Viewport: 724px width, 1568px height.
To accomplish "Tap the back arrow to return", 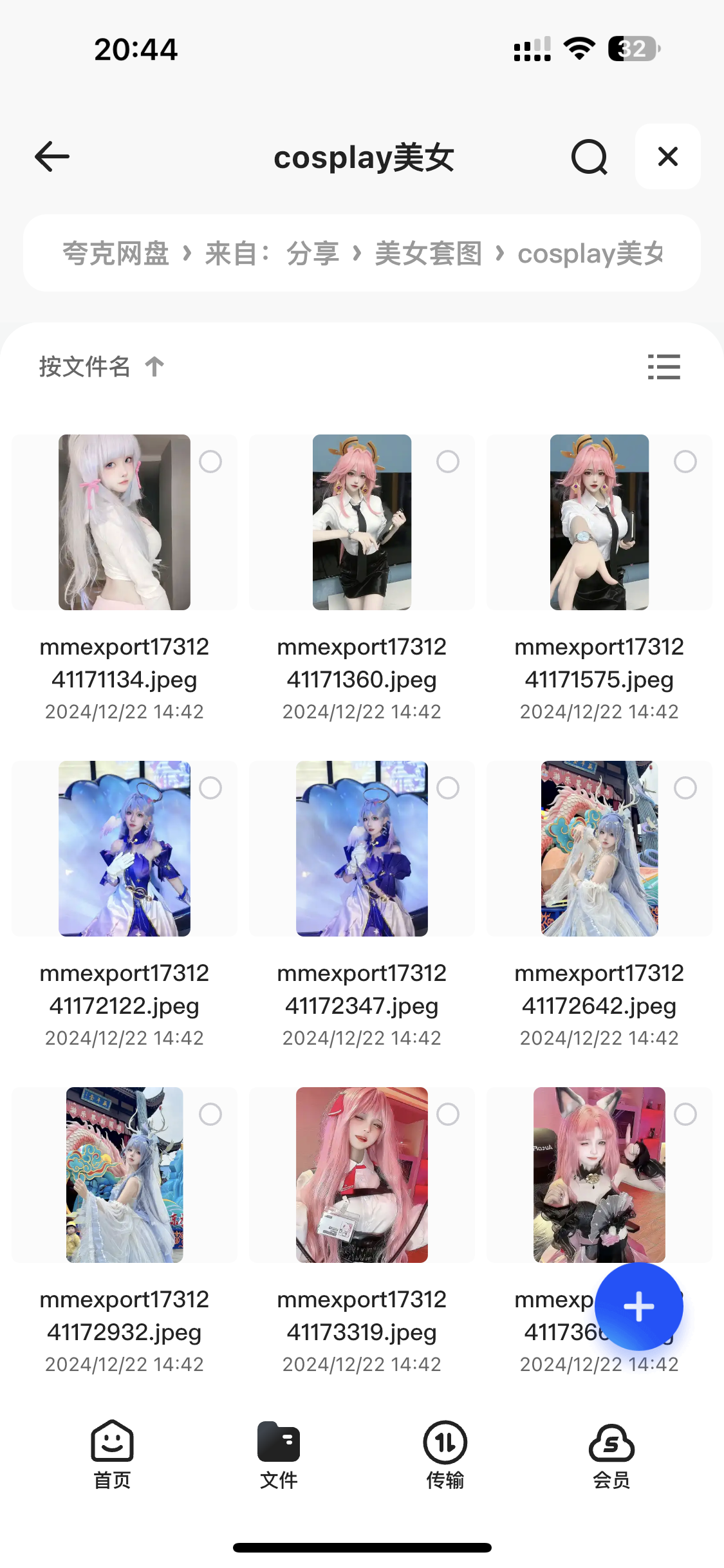I will click(51, 156).
